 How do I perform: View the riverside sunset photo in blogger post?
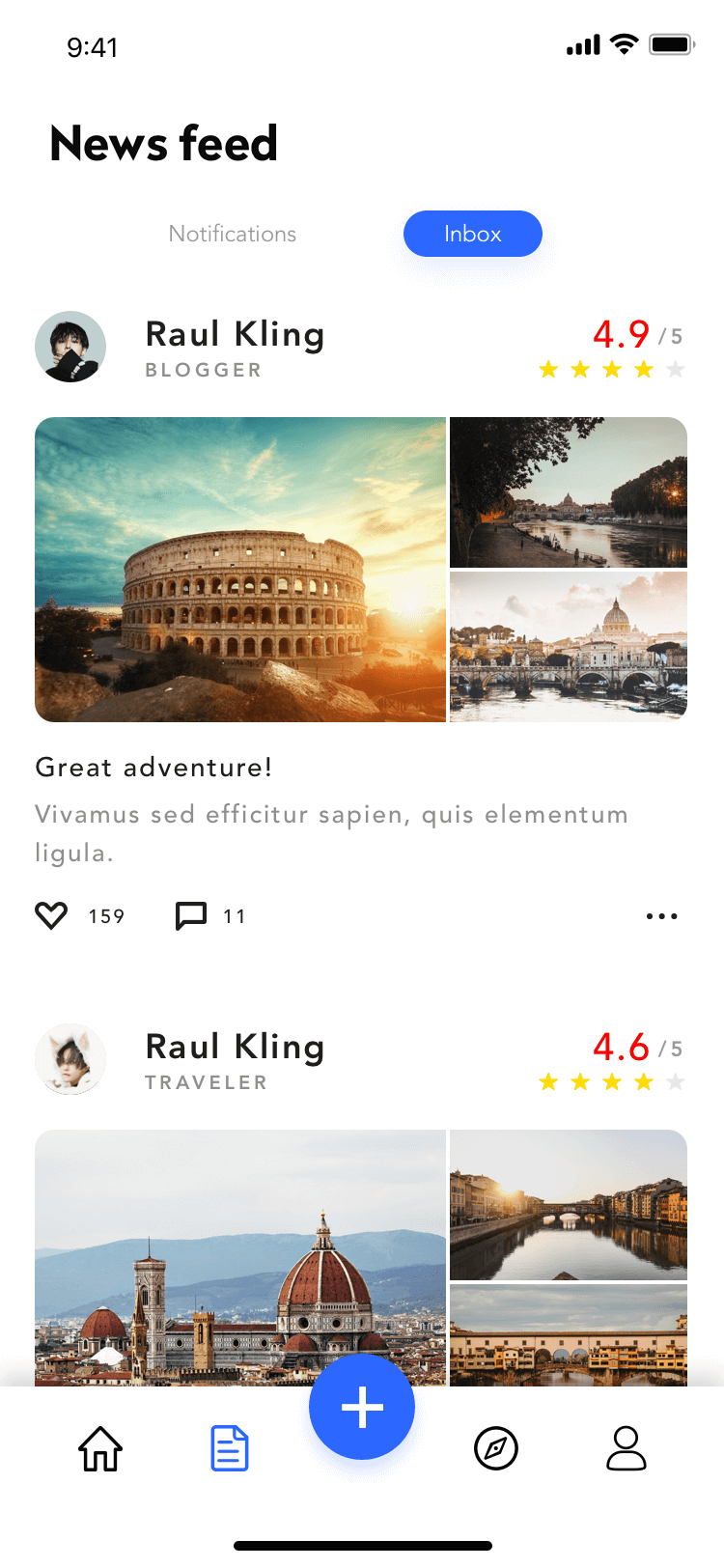pos(569,492)
